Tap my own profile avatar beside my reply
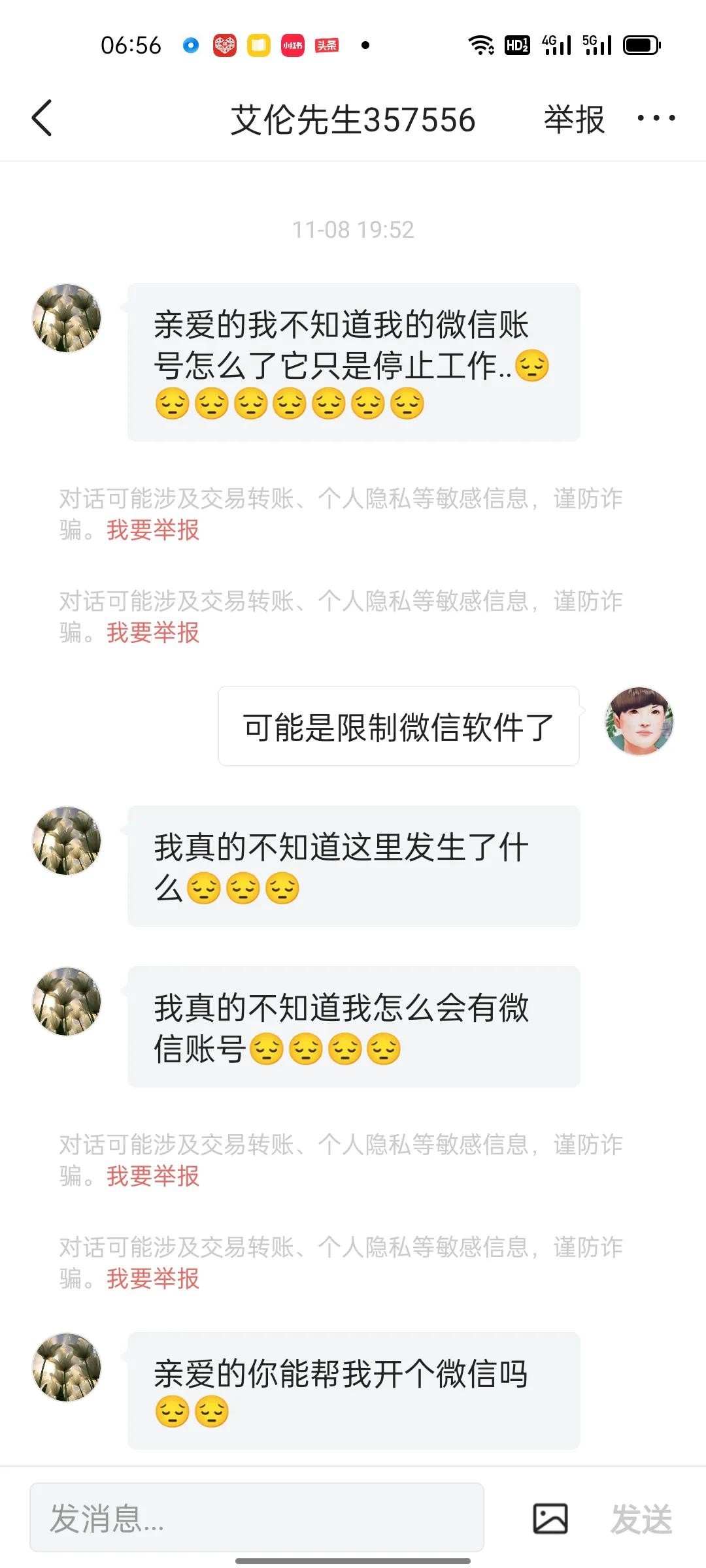This screenshot has width=706, height=1568. (639, 721)
